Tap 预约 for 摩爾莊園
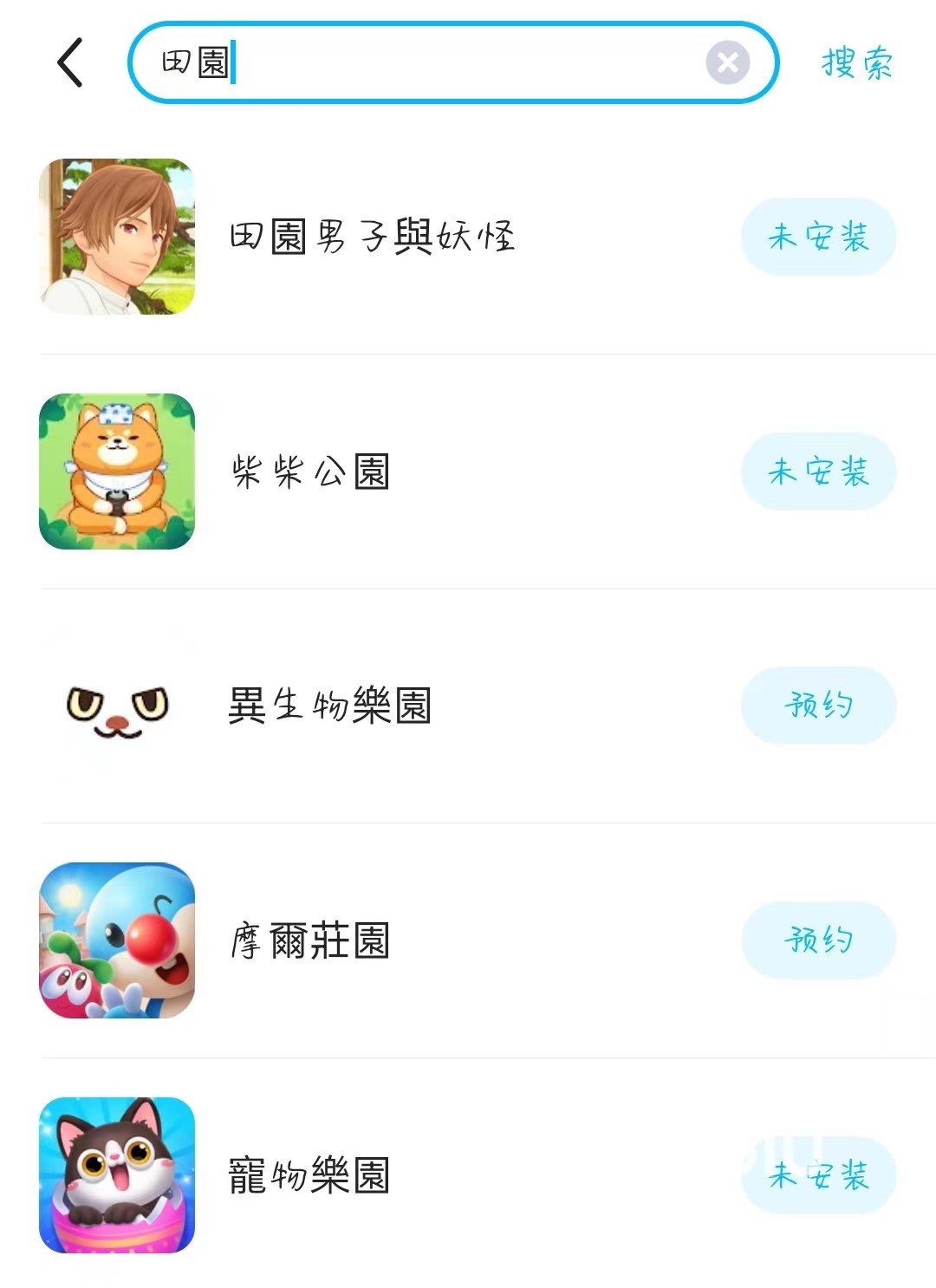The image size is (936, 1288). pos(818,940)
